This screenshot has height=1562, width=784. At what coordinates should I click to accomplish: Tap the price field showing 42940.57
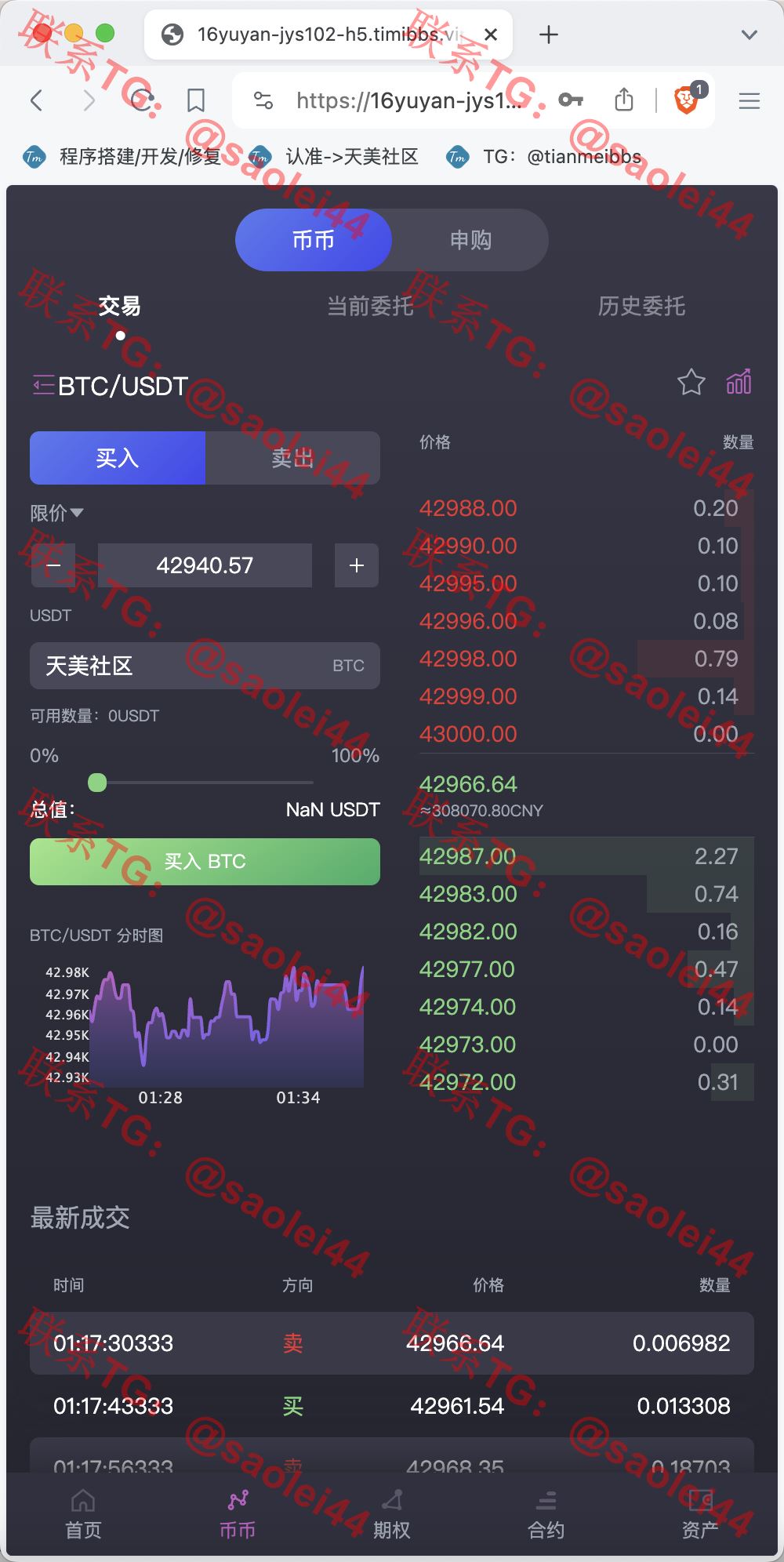(x=205, y=565)
